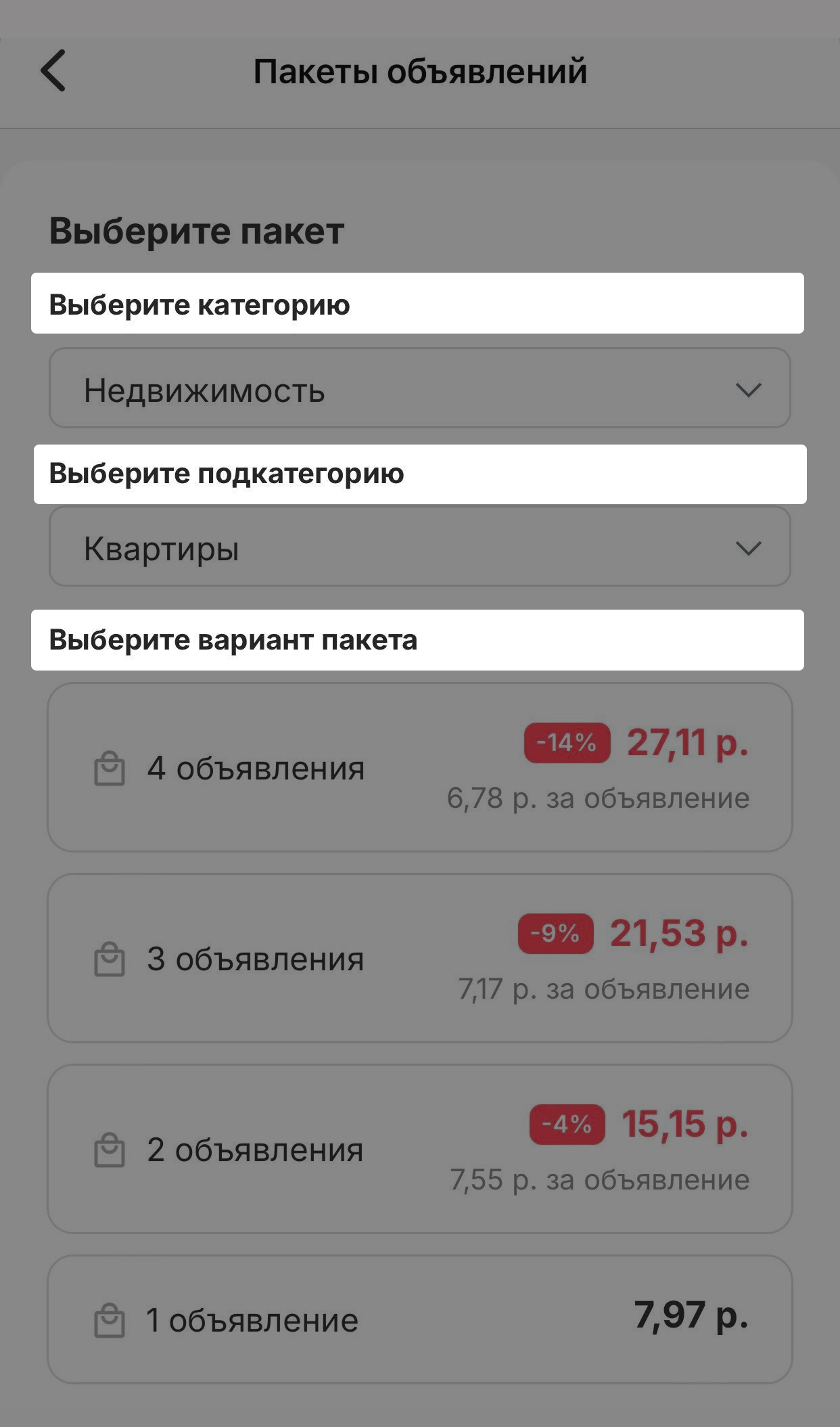
Task: Open the Квартиры subcategory dropdown
Action: (x=419, y=547)
